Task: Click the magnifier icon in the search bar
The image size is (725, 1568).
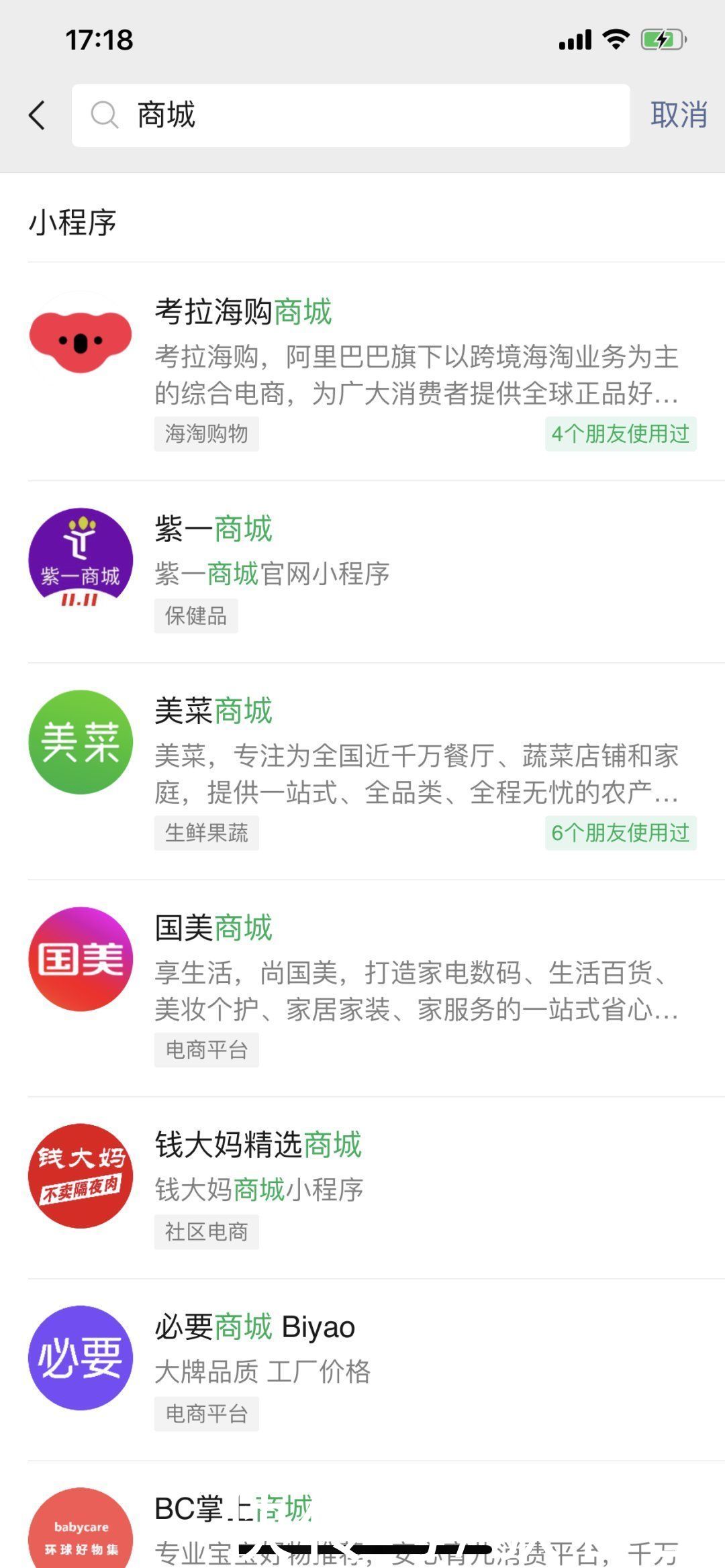Action: click(104, 115)
